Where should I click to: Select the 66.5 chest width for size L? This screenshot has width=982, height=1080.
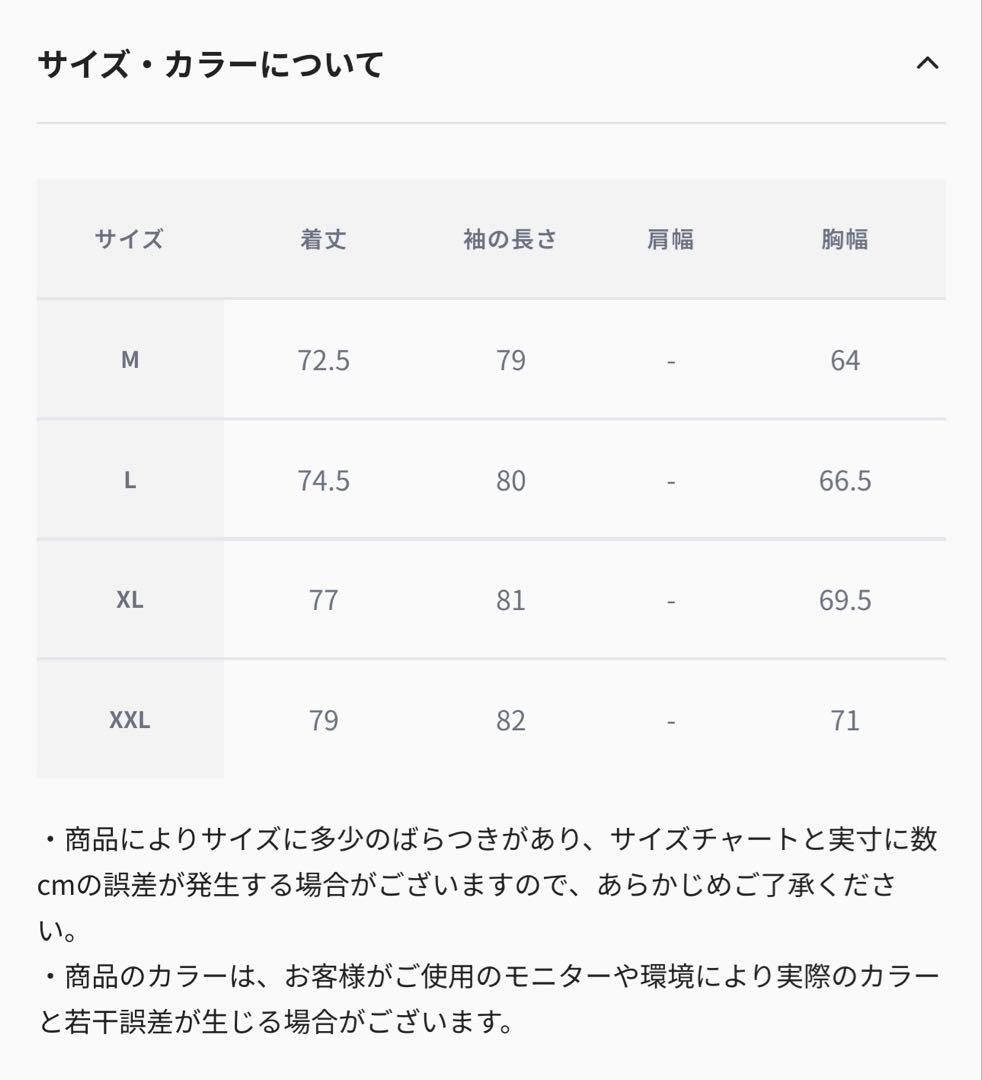click(x=845, y=480)
